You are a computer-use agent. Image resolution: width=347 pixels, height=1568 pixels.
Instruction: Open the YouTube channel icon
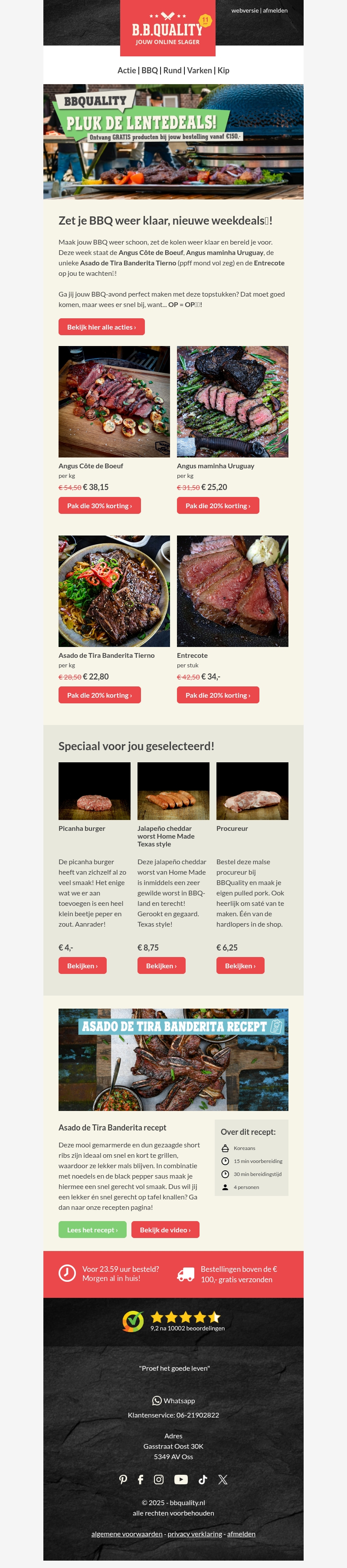(181, 1480)
